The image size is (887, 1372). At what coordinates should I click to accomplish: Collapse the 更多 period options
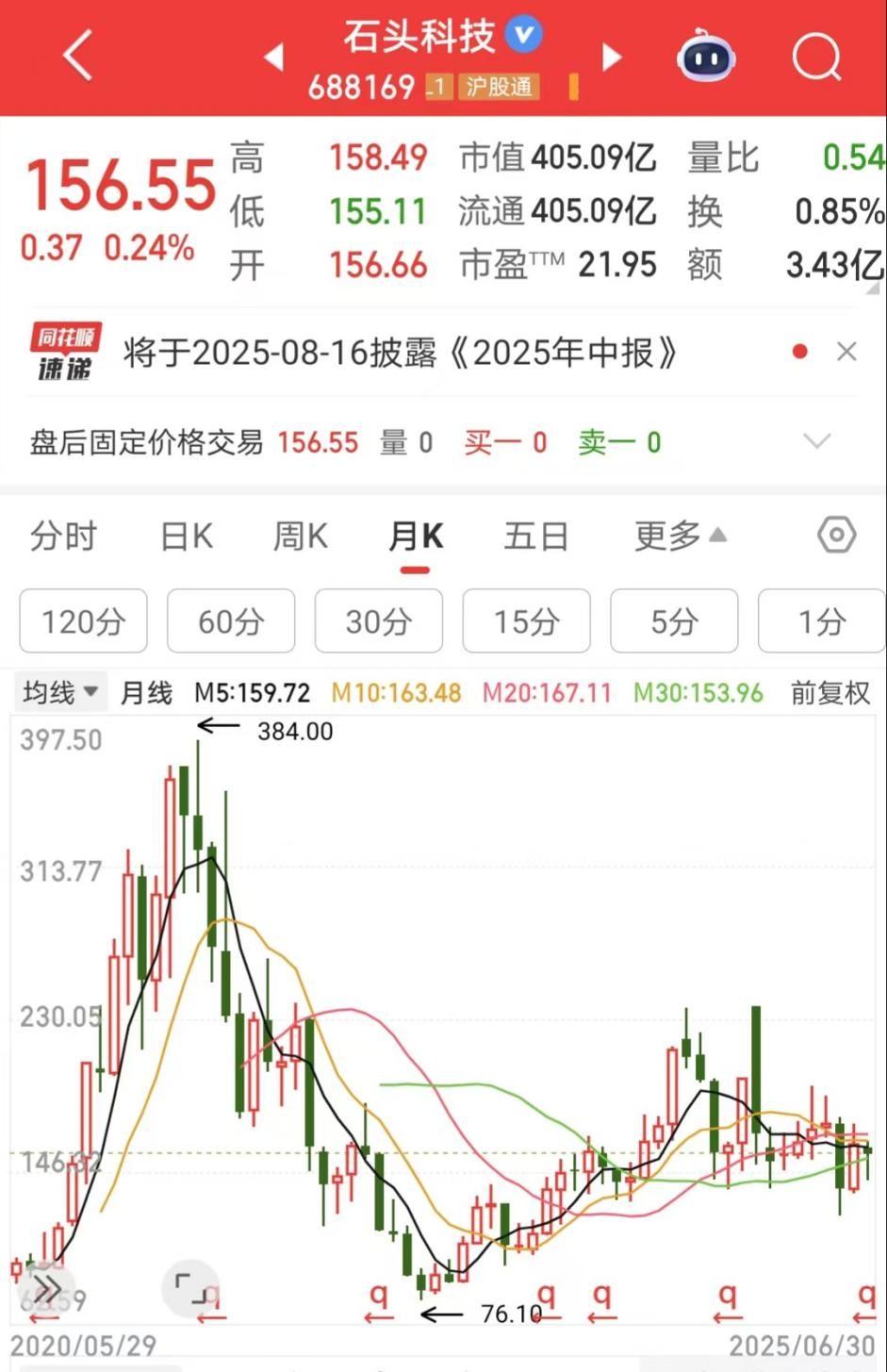[680, 537]
